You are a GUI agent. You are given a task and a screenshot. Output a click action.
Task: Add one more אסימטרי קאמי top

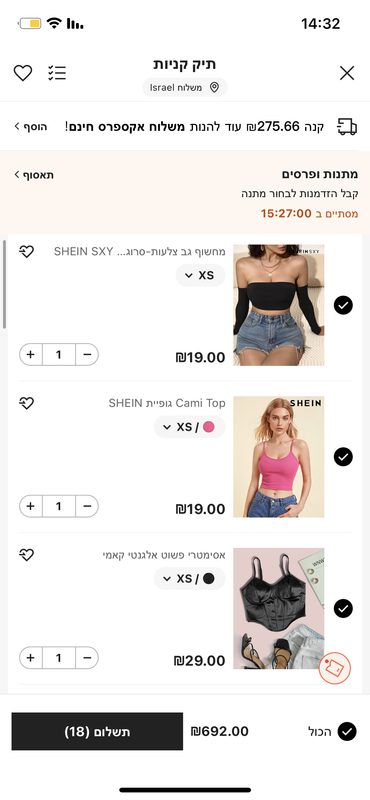(x=31, y=658)
